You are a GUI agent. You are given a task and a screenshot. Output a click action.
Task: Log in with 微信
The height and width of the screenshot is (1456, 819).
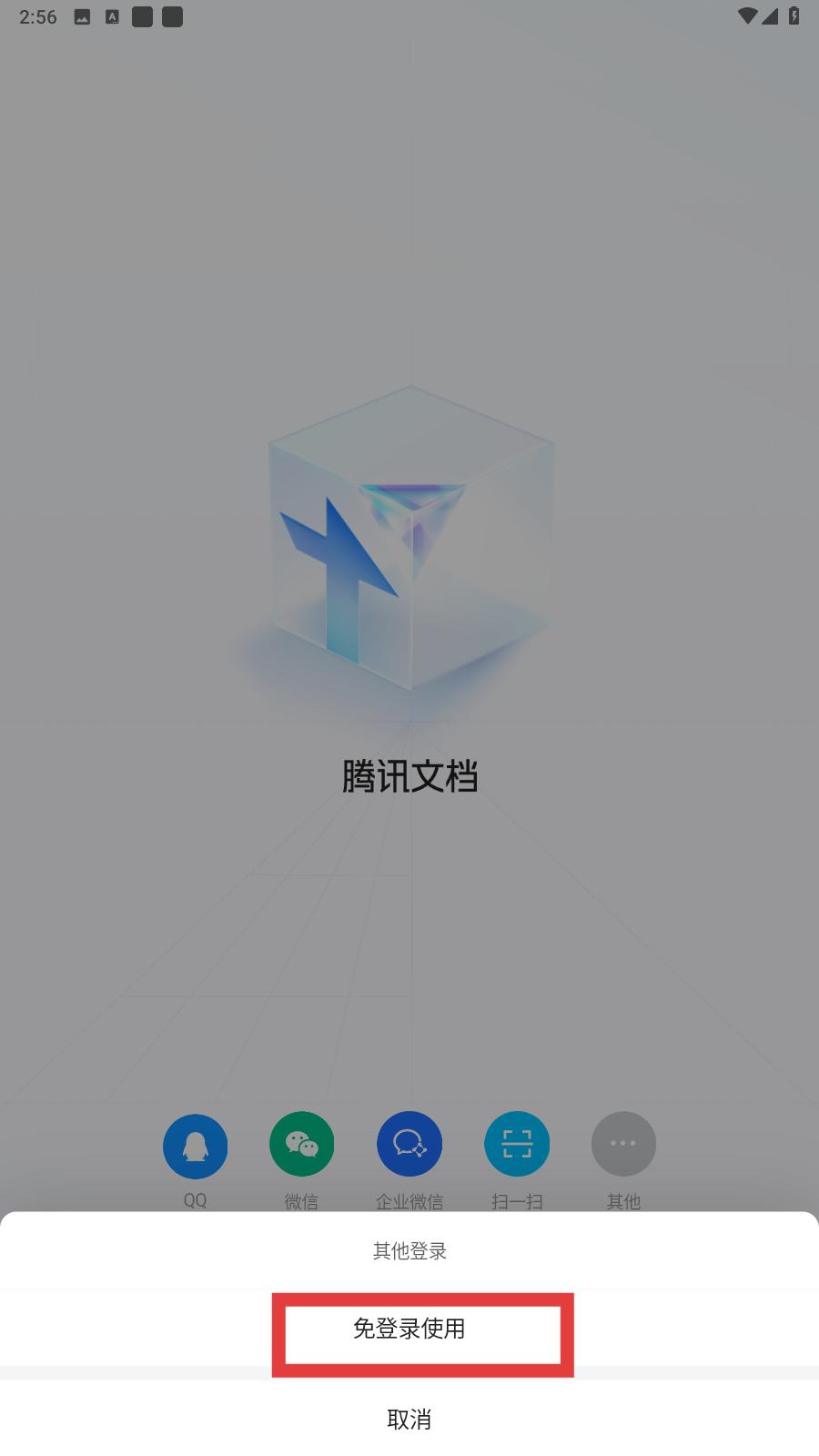tap(301, 1144)
